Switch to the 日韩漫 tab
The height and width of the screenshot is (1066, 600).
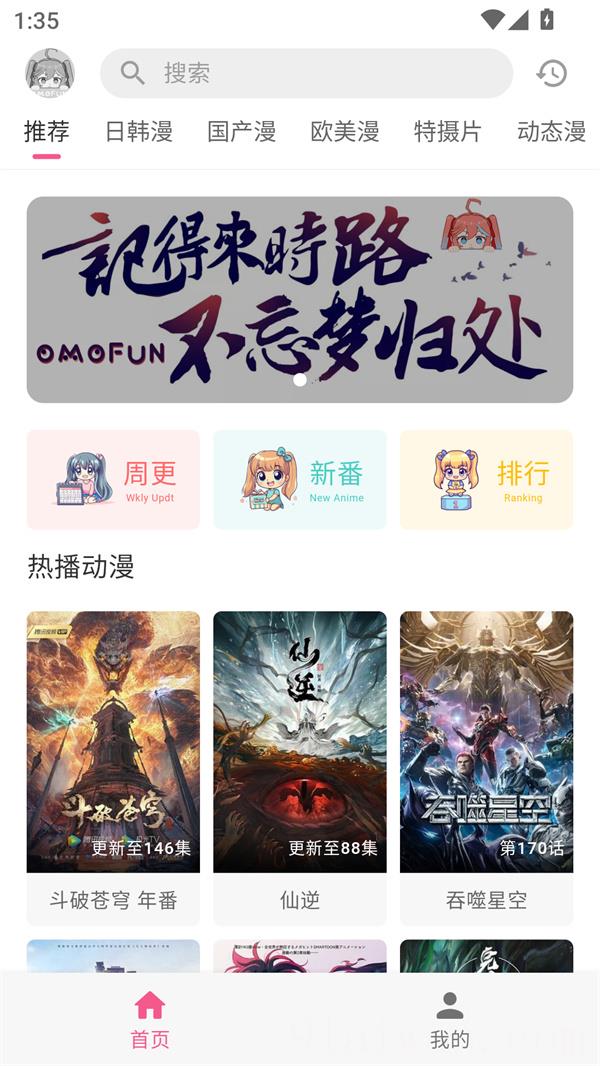(139, 131)
